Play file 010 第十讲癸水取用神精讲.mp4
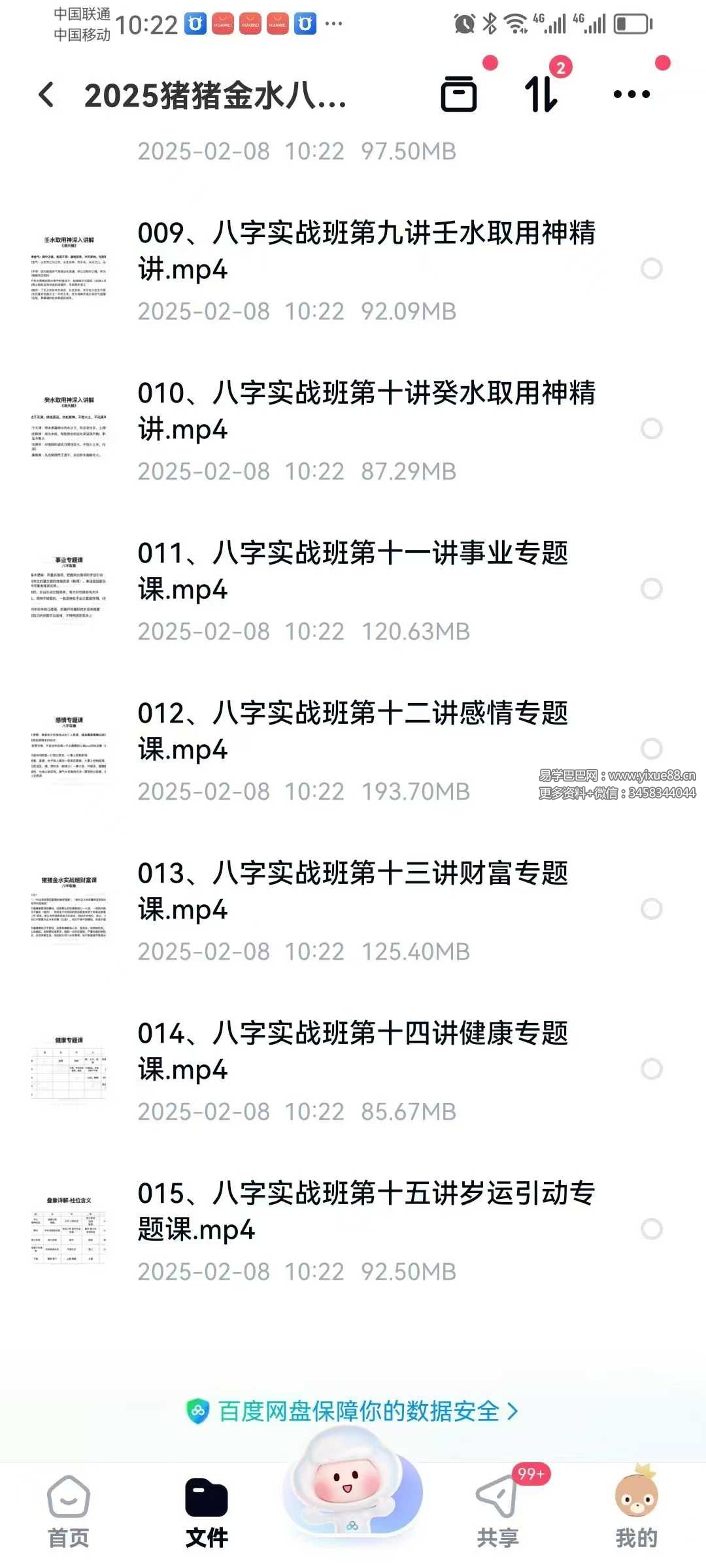Screen dimensions: 706x1568 tap(366, 411)
